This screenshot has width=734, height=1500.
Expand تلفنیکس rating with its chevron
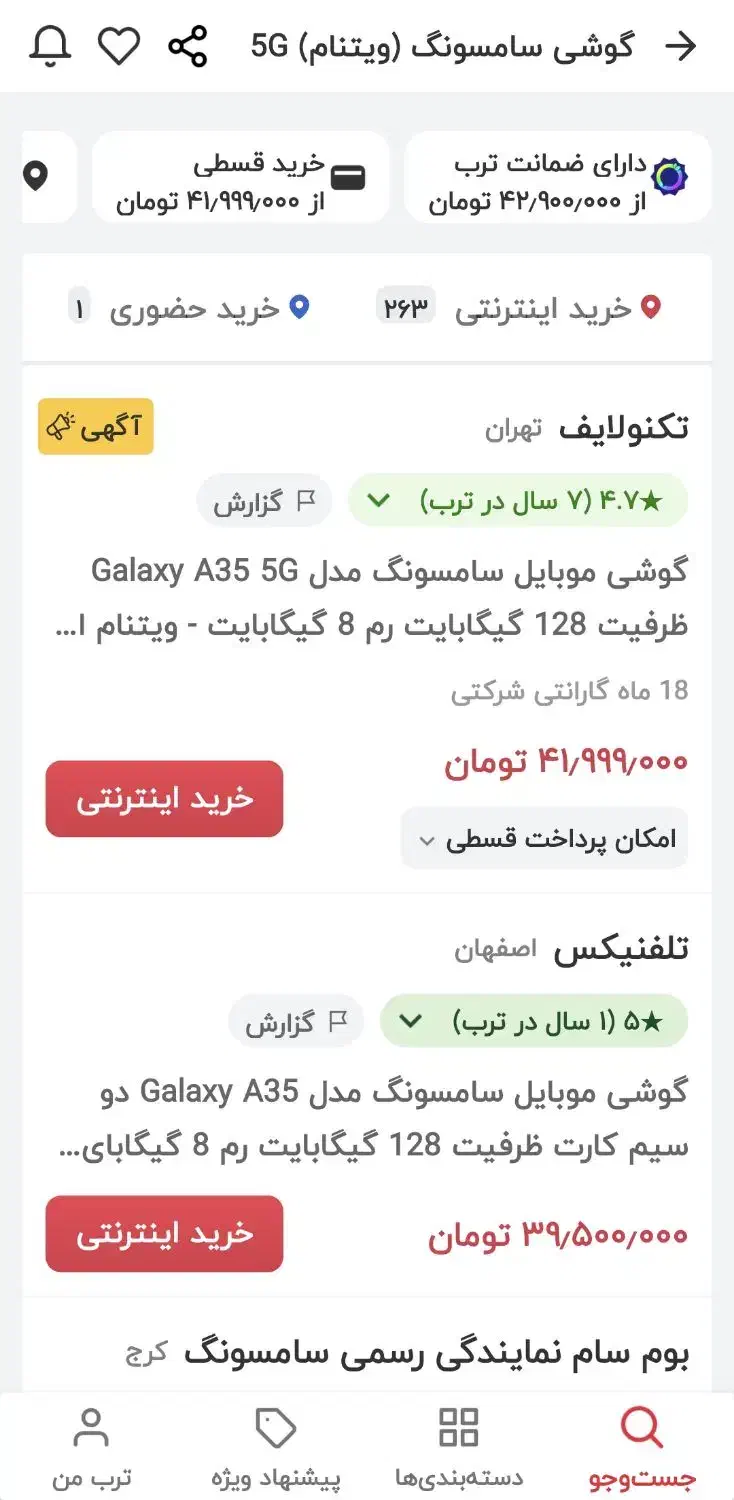pos(409,1021)
